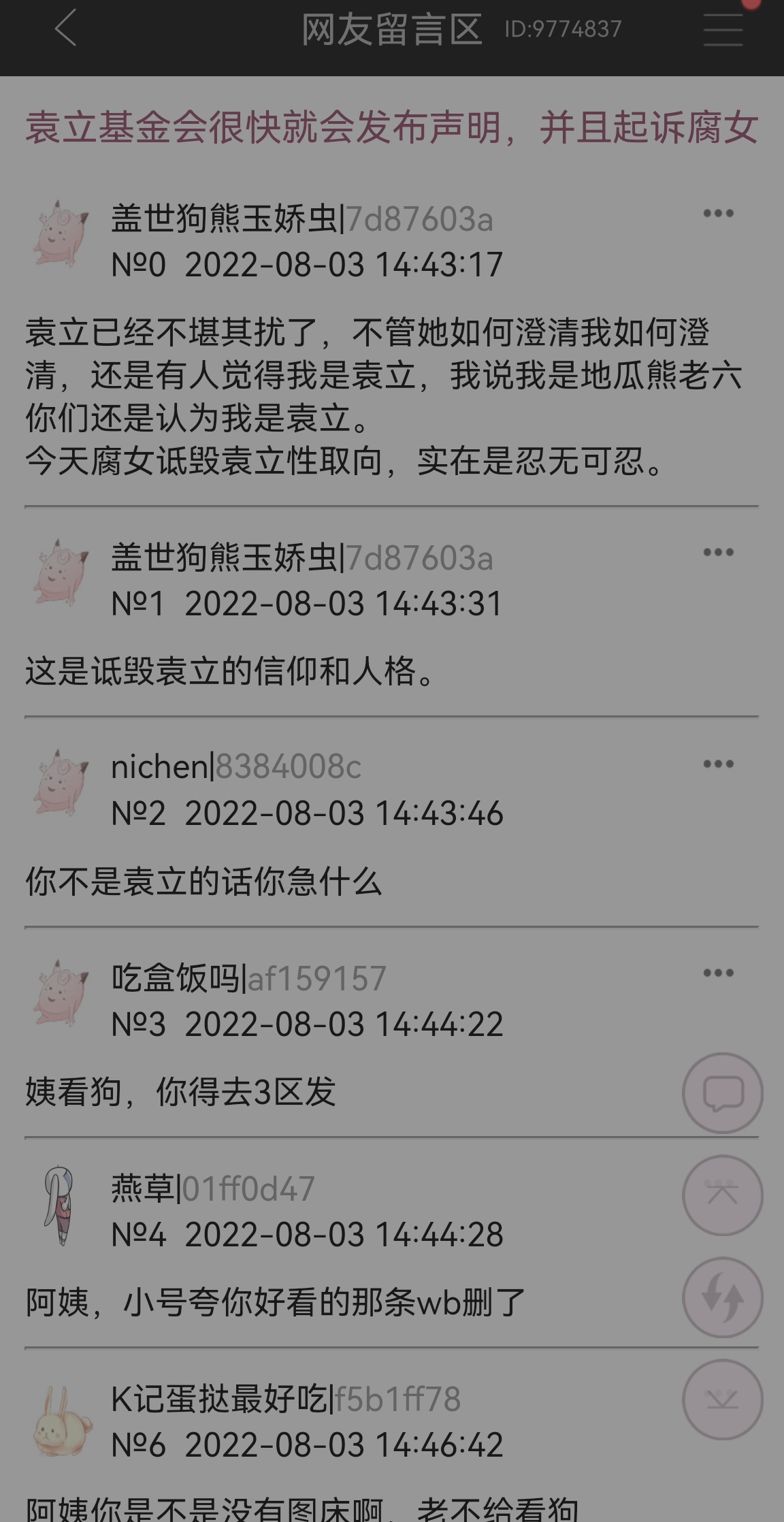Open more options for comment №3
The image size is (784, 1522).
coord(718,973)
